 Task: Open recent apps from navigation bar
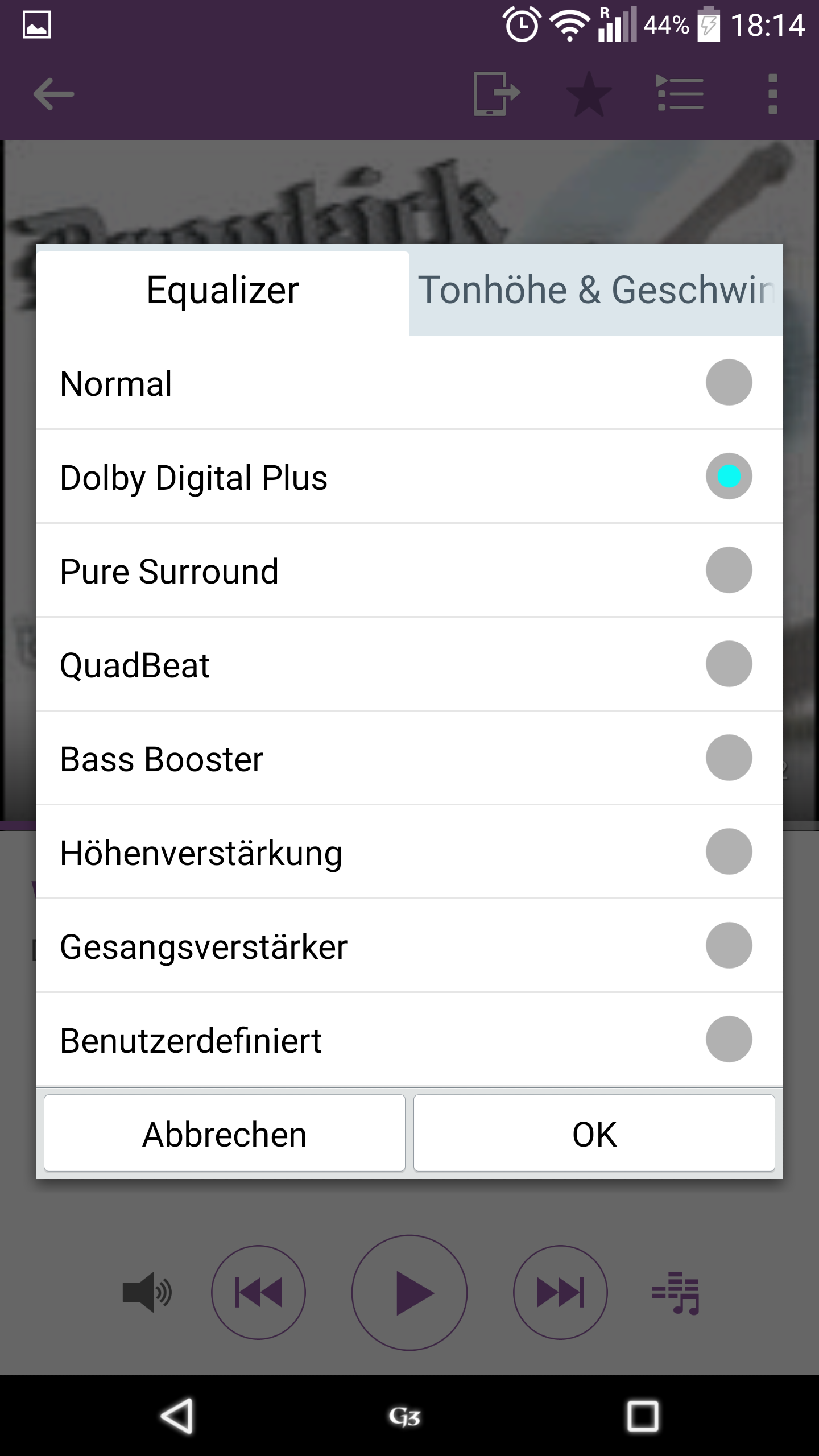coord(643,1416)
